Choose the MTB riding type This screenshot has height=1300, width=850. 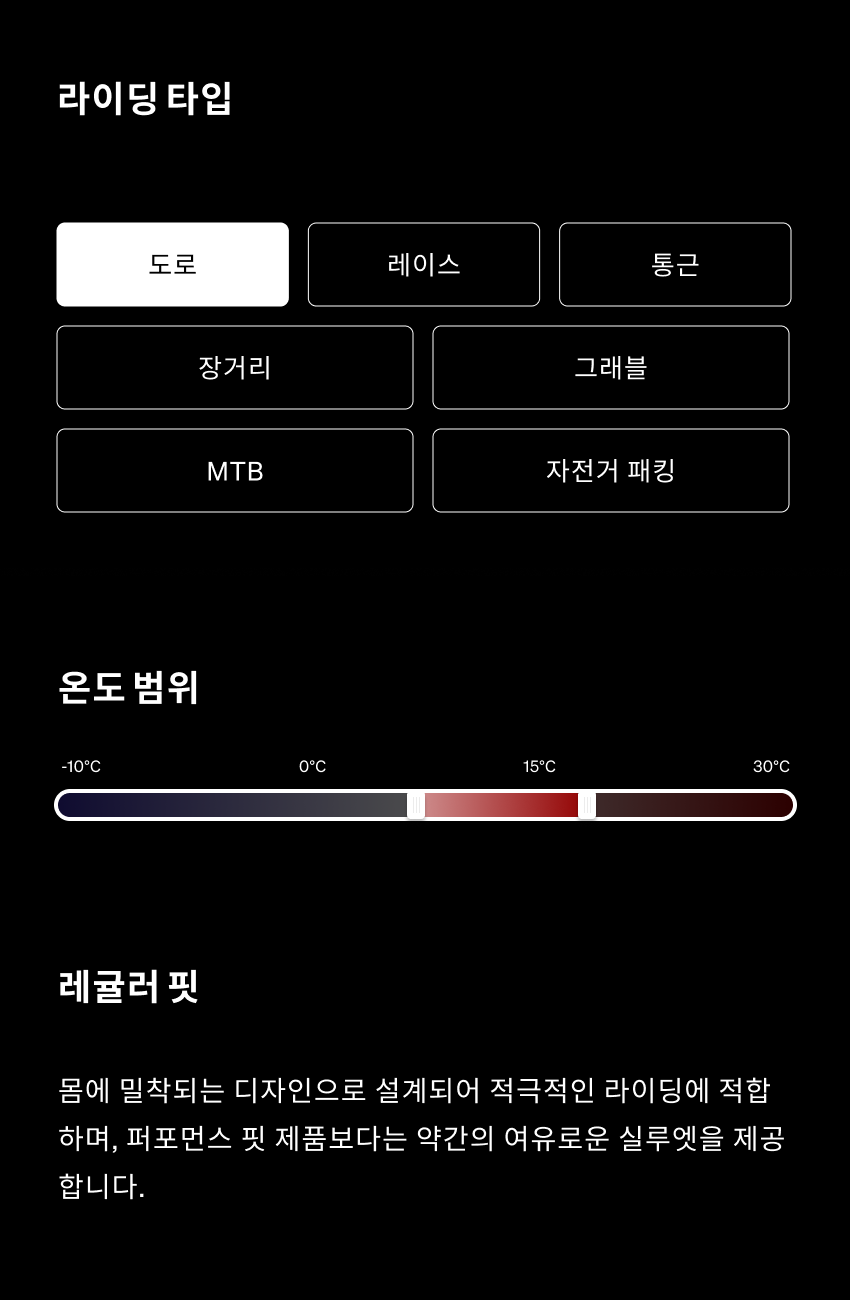click(x=234, y=470)
